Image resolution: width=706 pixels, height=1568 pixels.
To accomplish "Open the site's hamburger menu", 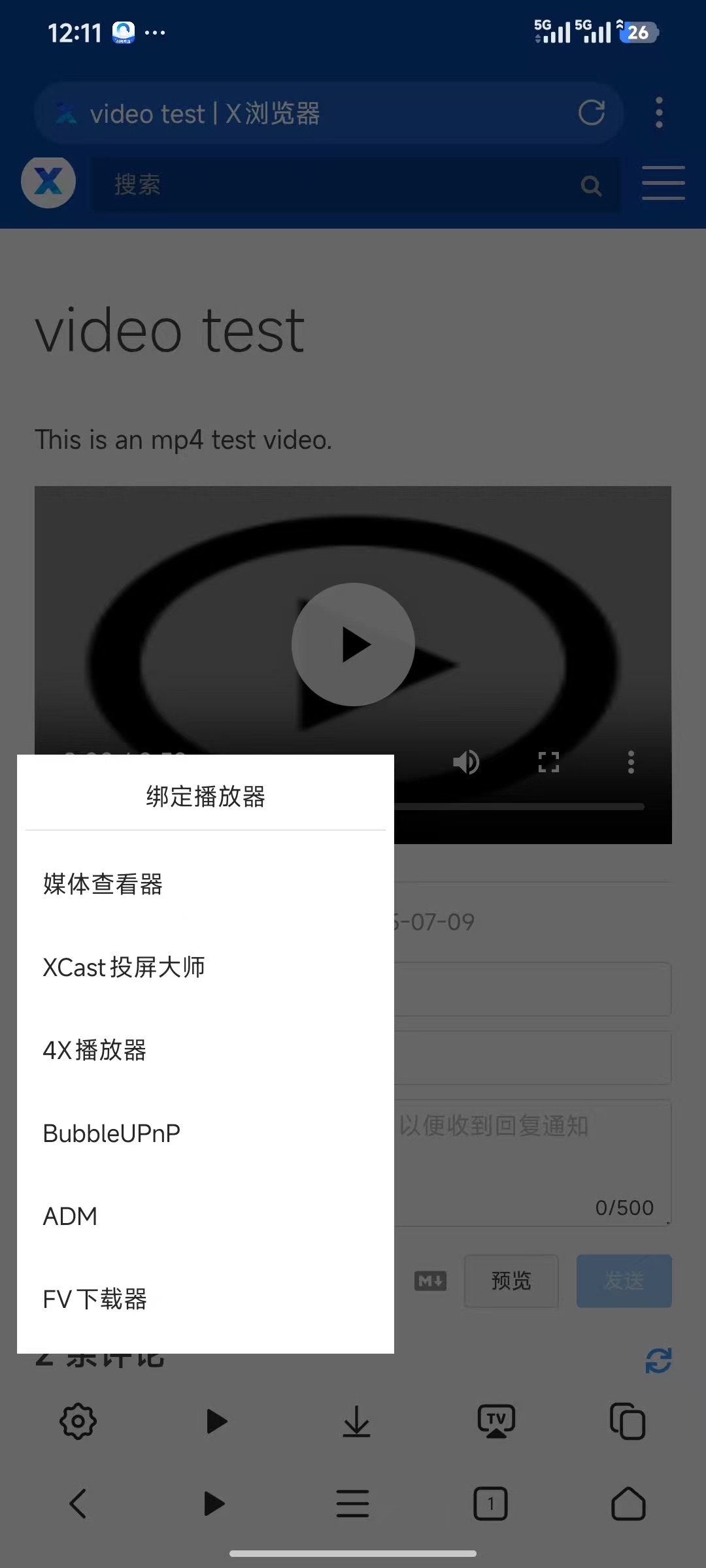I will pyautogui.click(x=663, y=183).
